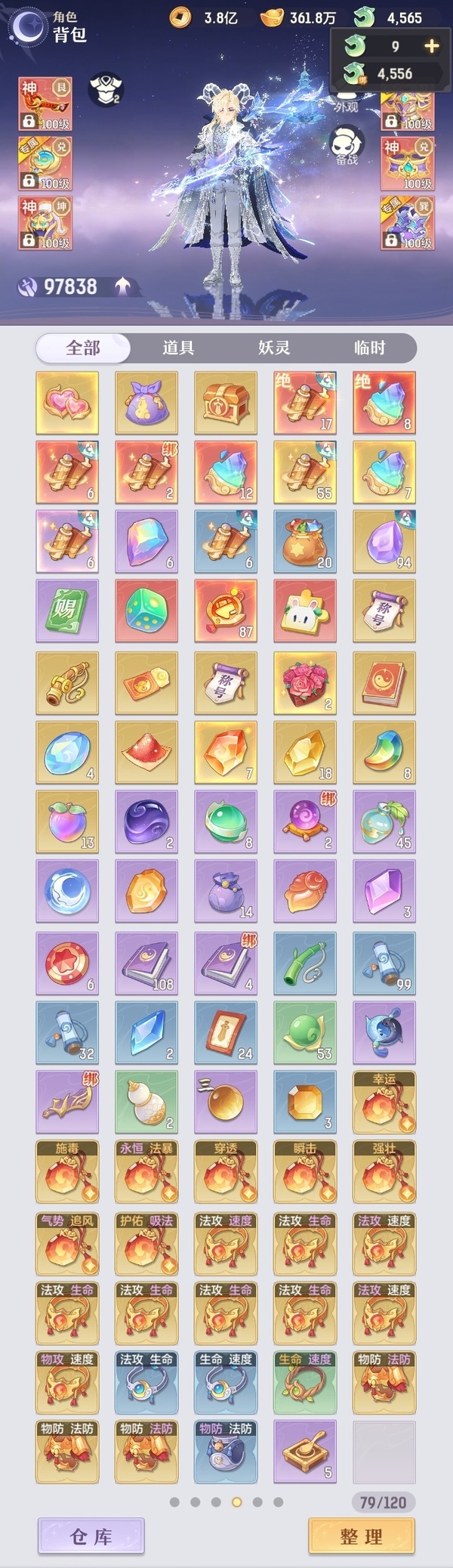Switch to the 道具 tab

[178, 348]
